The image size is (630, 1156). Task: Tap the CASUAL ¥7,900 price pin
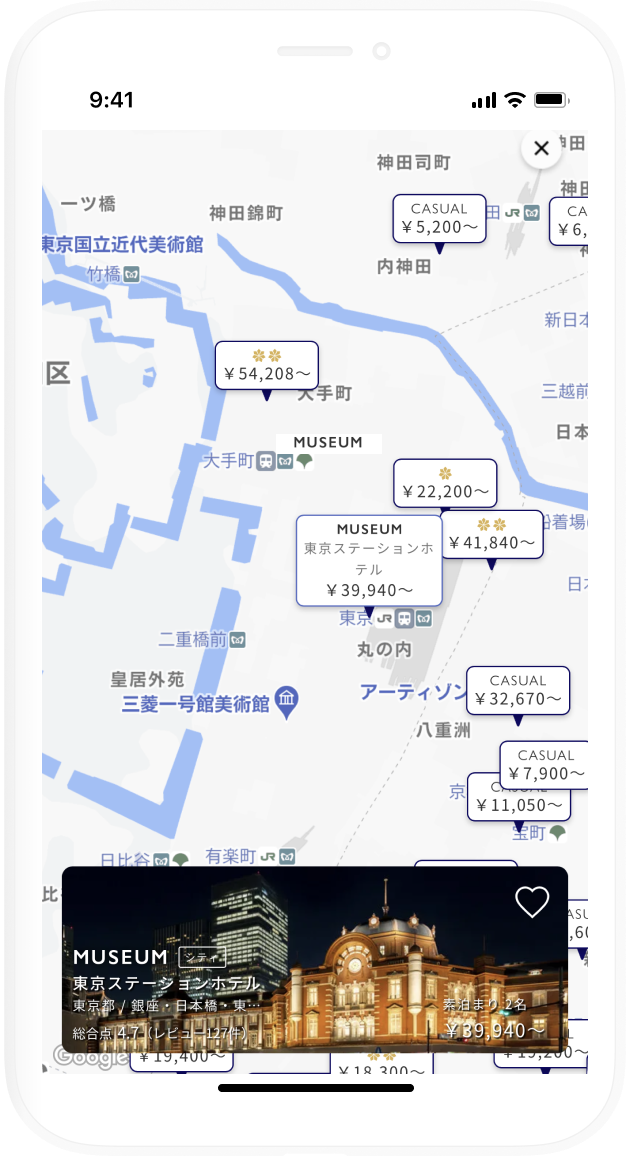coord(545,764)
